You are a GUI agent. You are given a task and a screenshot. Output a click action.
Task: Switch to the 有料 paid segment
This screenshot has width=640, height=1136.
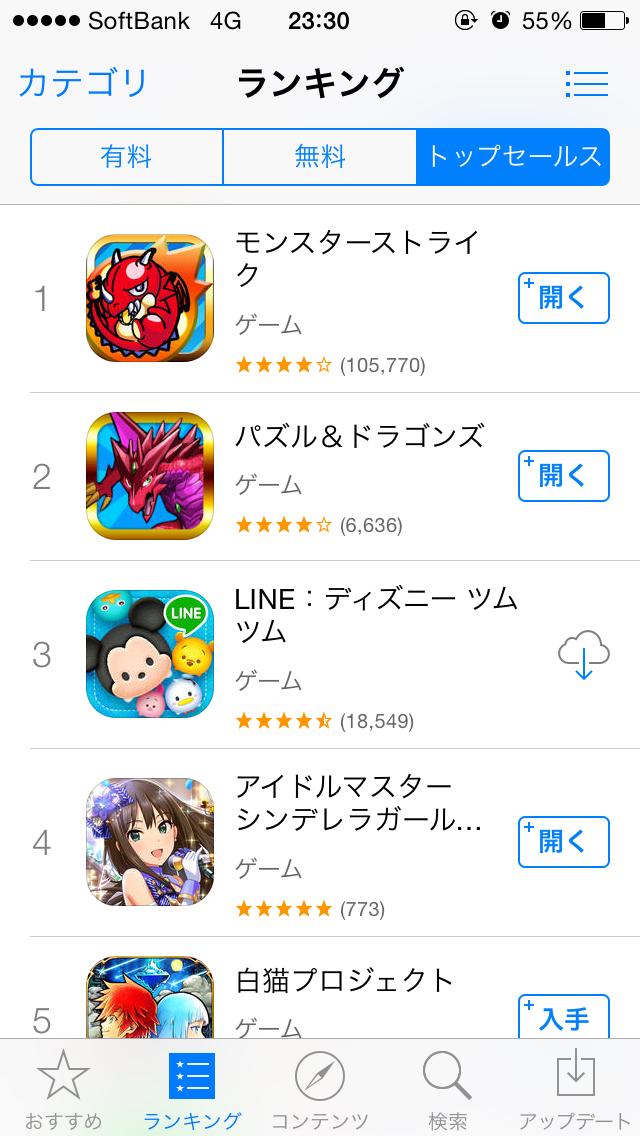[126, 156]
